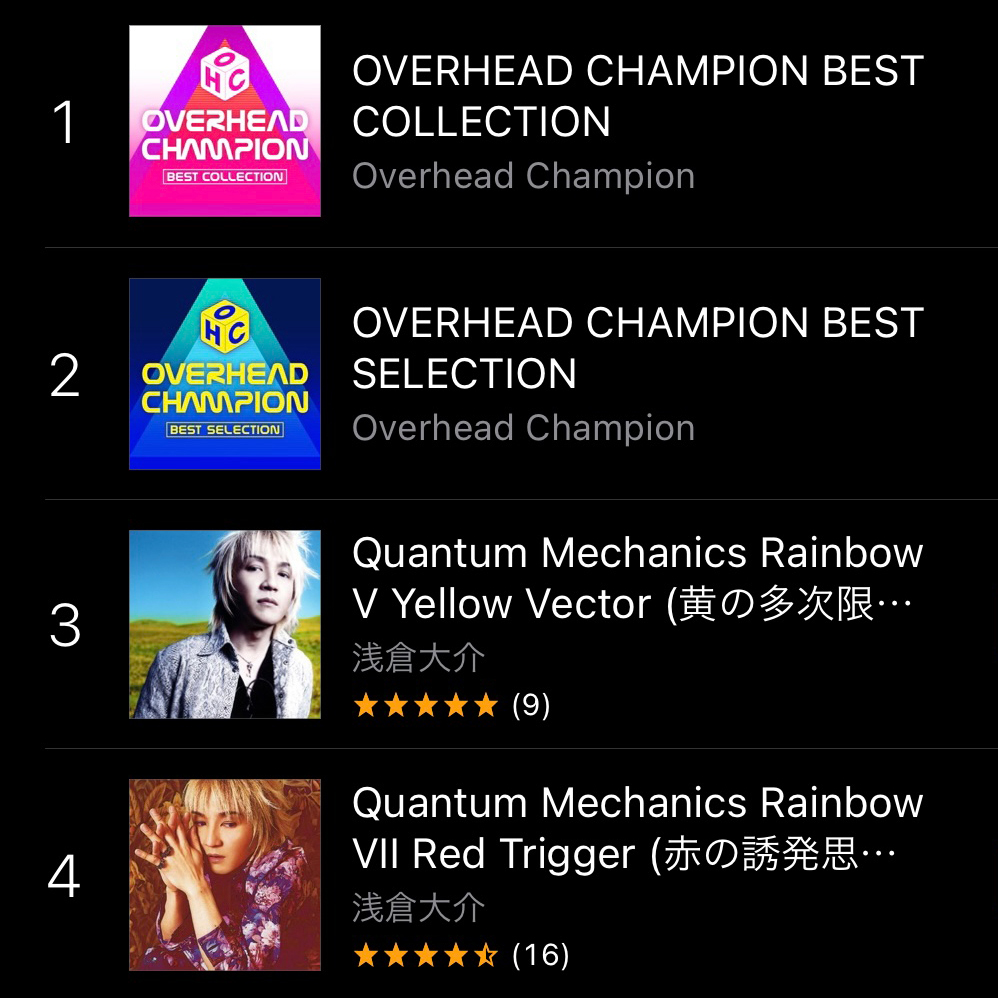998x998 pixels.
Task: Open Quantum Mechanics Rainbow VII Red Trigger
Action: point(637,829)
